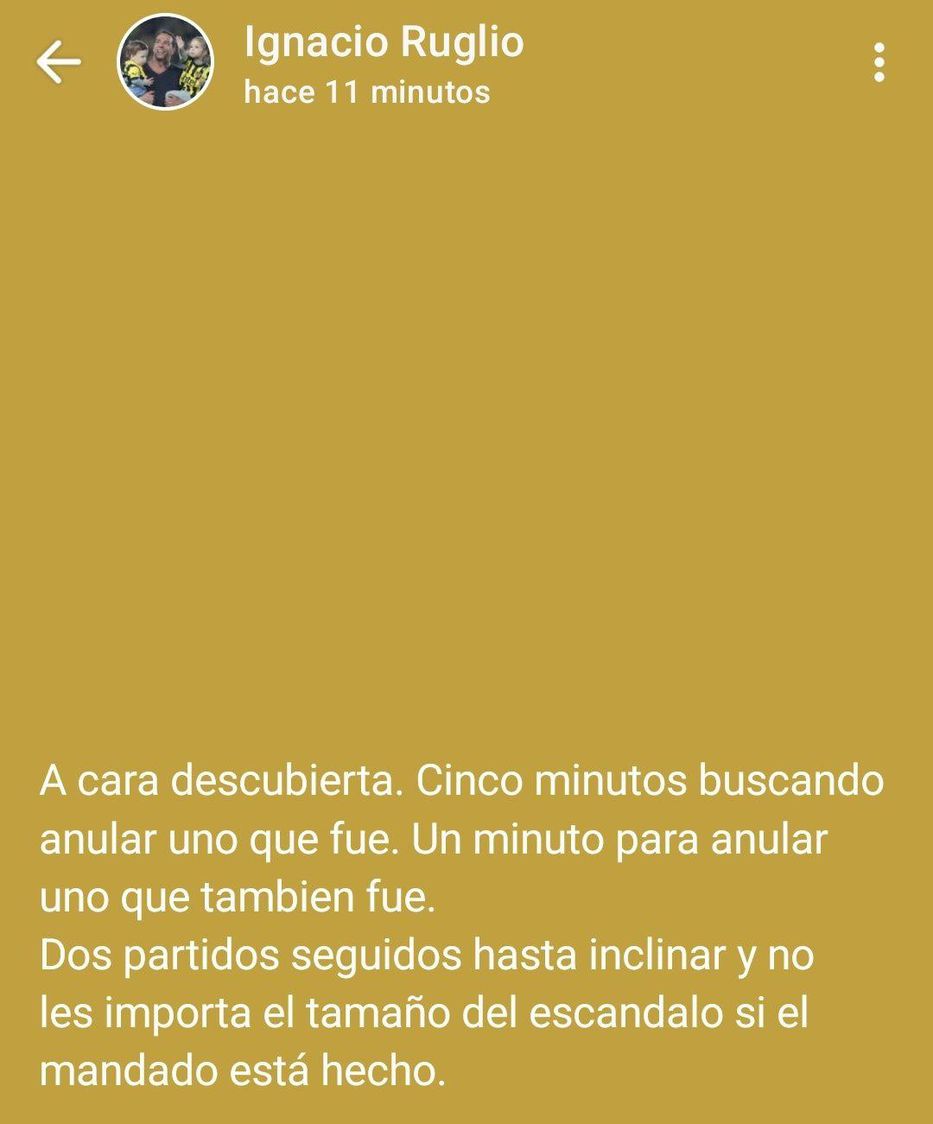
Task: Go back from Ignacio Ruglio's status
Action: 58,63
